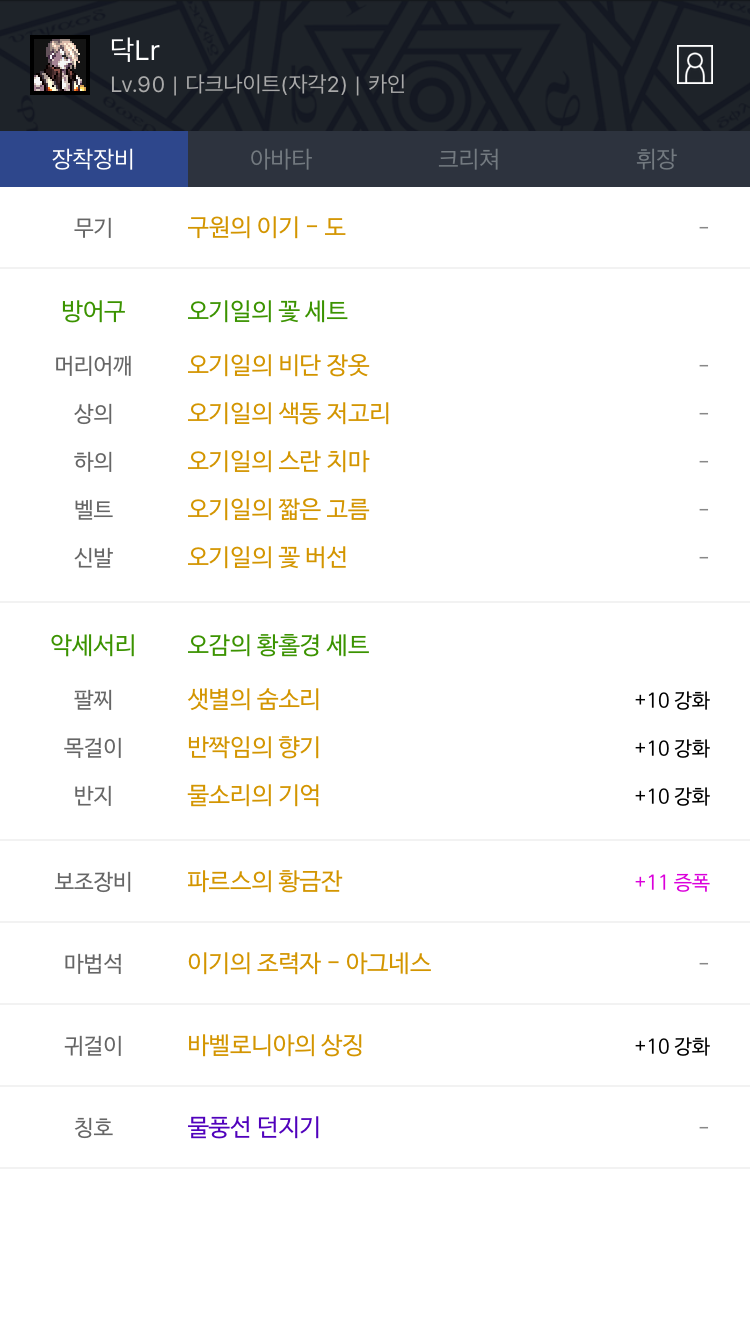Open title 물풍선 던지기
Image resolution: width=750 pixels, height=1334 pixels.
pos(375,1127)
